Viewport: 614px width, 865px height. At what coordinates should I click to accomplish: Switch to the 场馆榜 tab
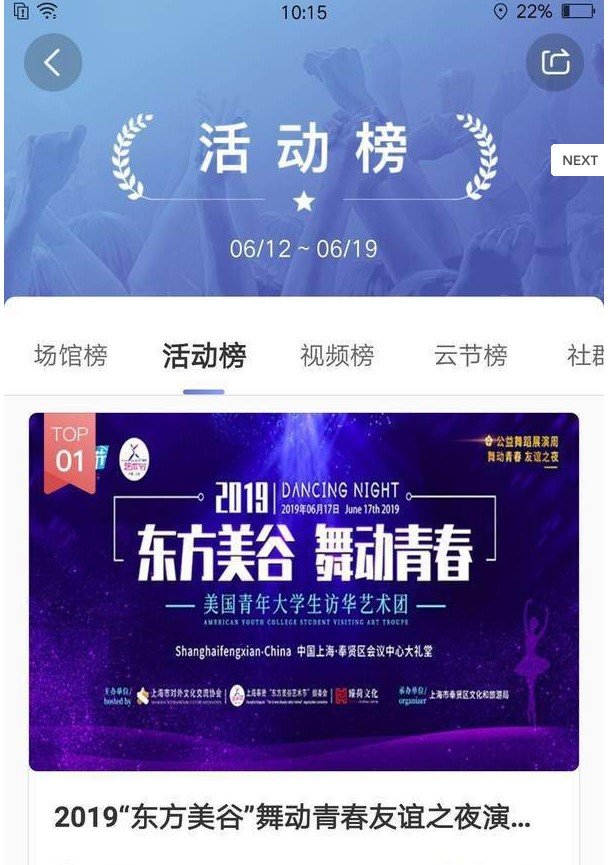click(70, 355)
